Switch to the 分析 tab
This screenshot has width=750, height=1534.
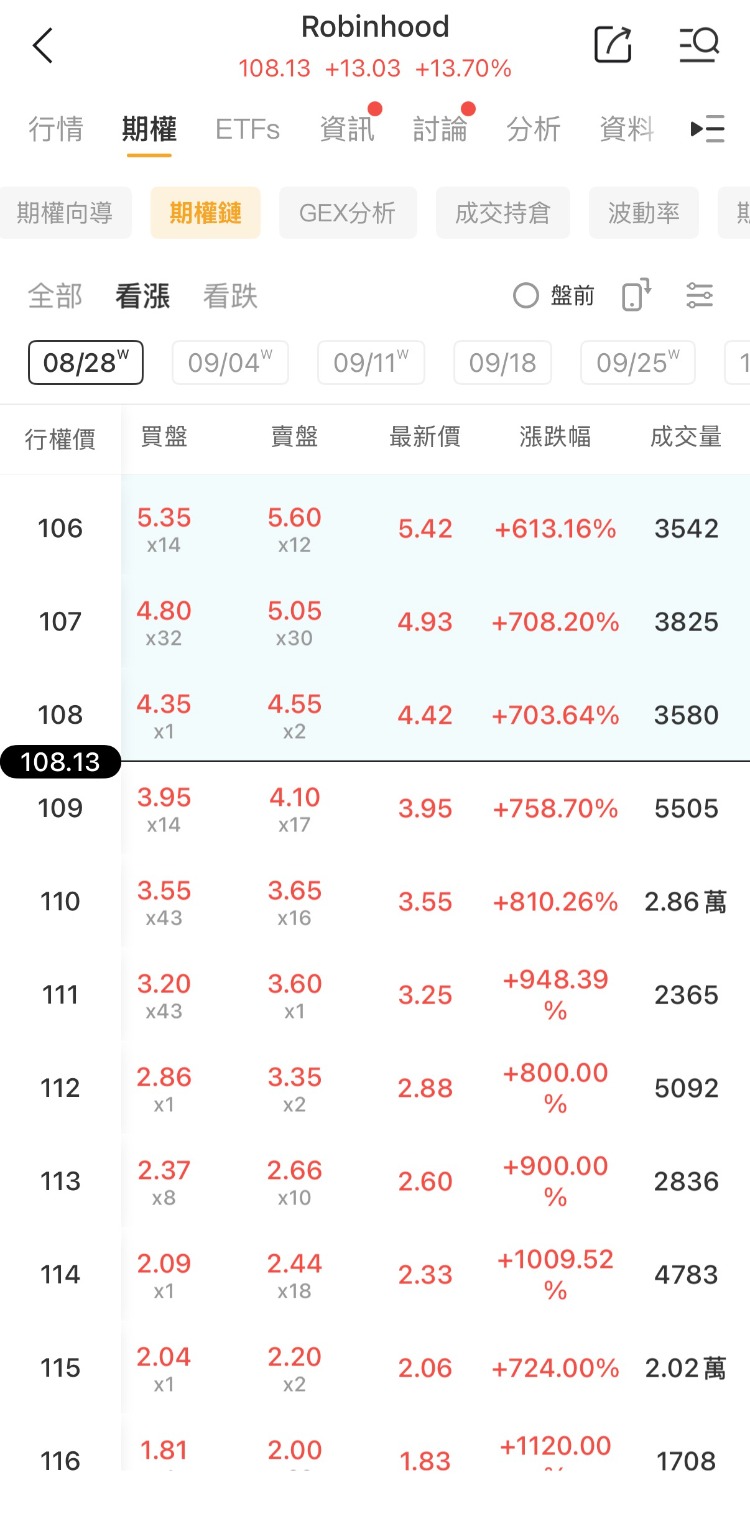click(533, 129)
